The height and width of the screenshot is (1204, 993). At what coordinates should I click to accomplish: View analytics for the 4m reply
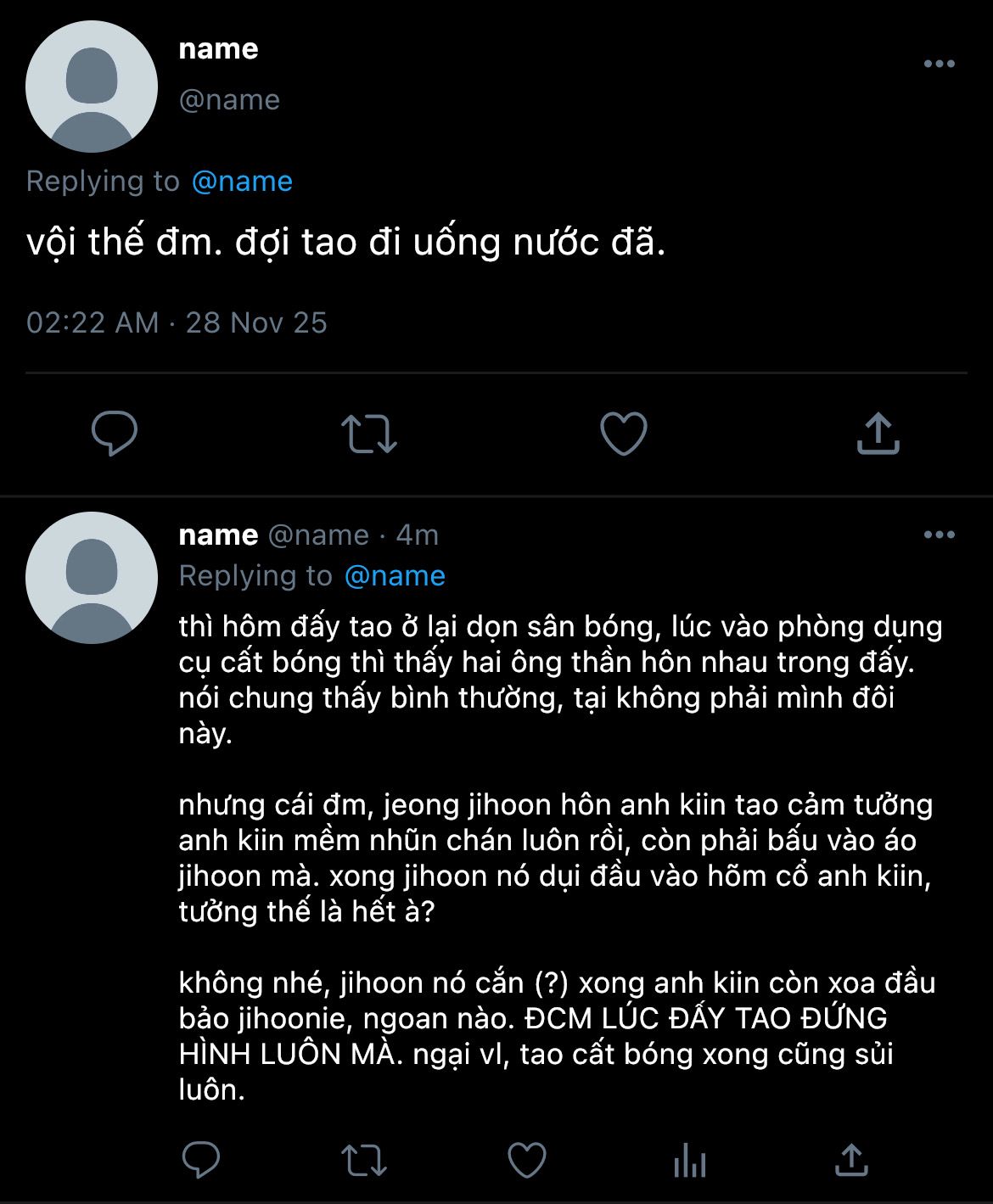689,1160
